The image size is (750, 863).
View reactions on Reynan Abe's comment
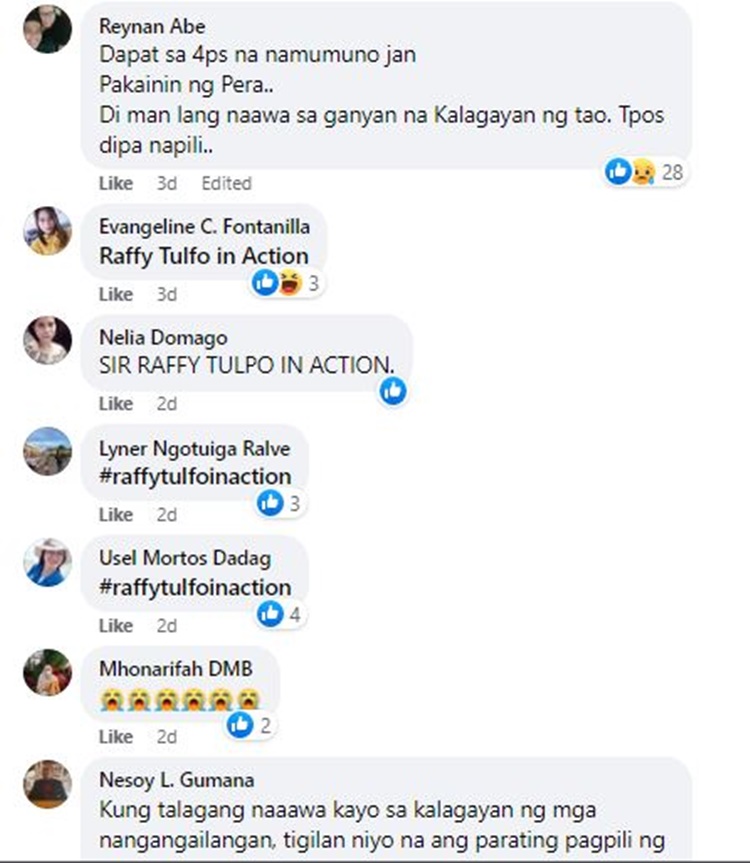point(645,172)
